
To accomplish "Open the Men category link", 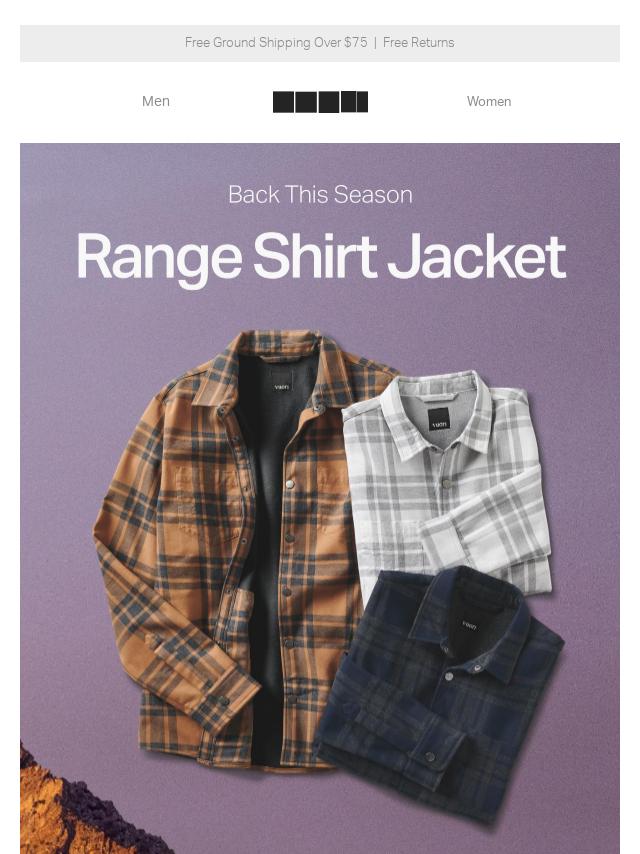I will [x=156, y=101].
